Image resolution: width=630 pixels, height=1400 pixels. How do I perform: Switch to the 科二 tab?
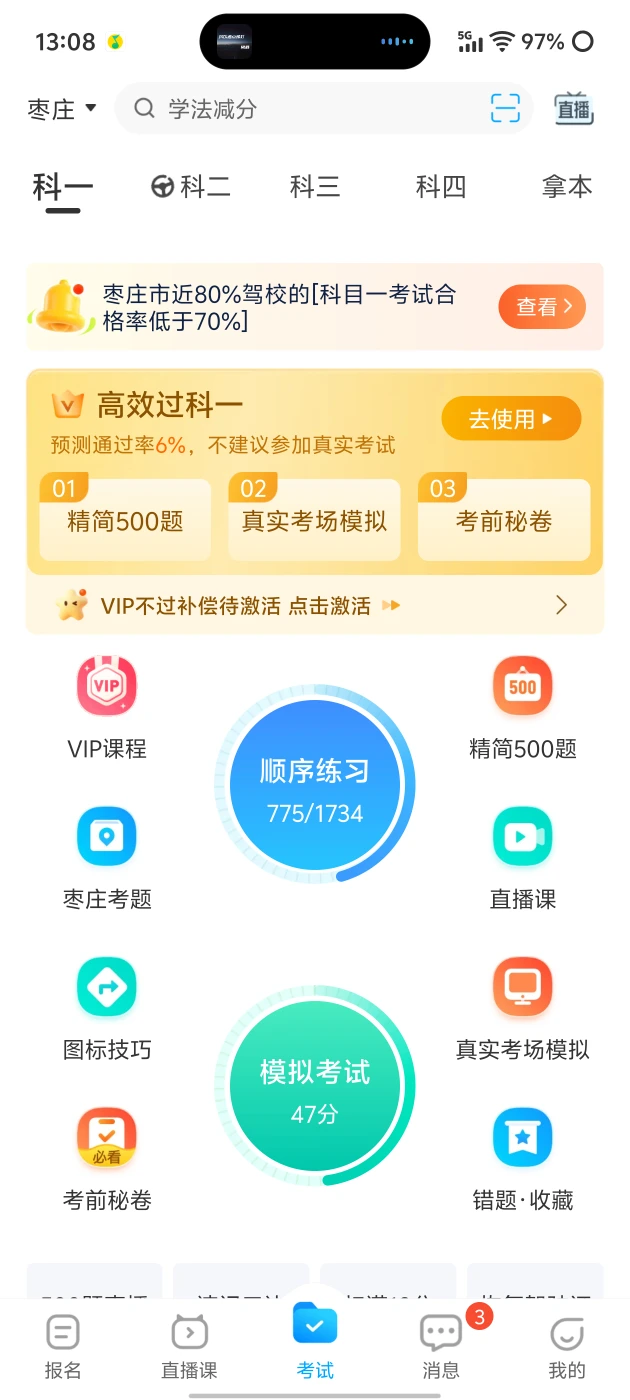click(191, 187)
